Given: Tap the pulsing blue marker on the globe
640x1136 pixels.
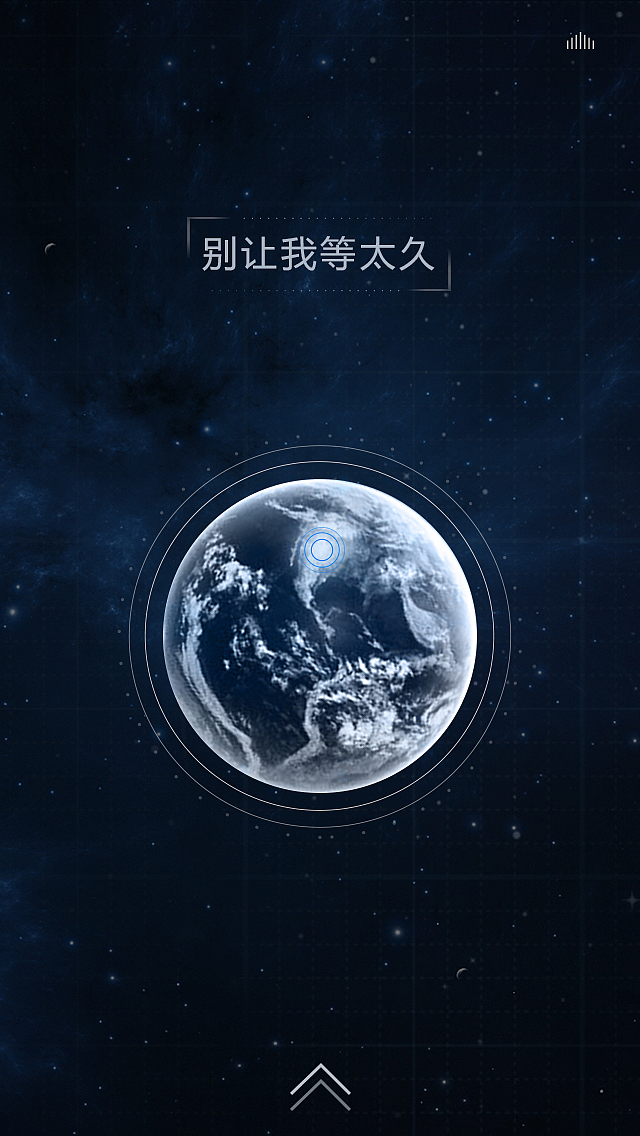Looking at the screenshot, I should pos(321,548).
